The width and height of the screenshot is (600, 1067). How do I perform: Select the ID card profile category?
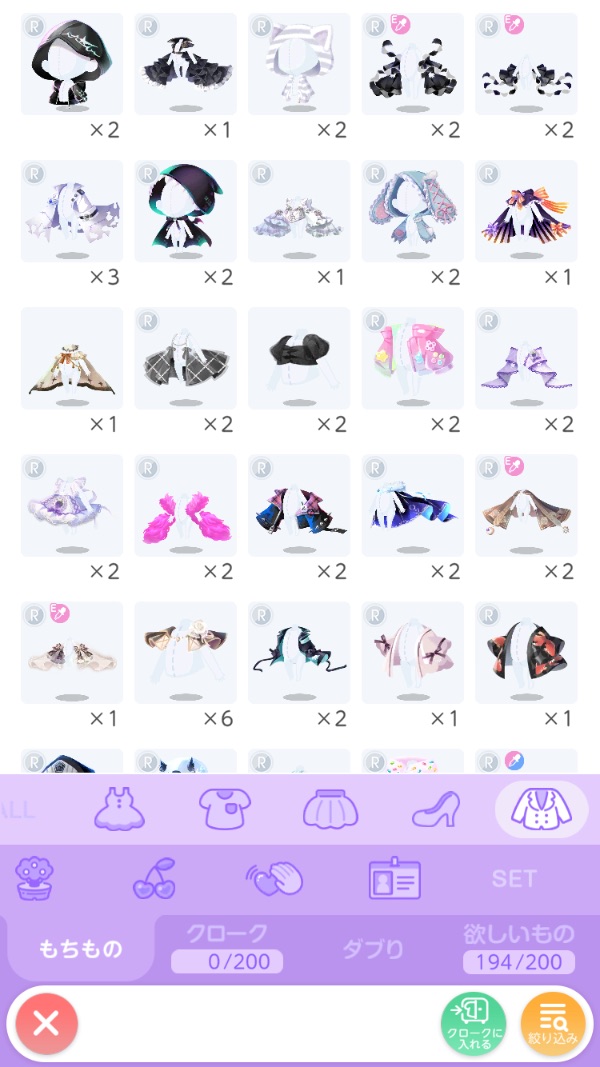pos(394,878)
